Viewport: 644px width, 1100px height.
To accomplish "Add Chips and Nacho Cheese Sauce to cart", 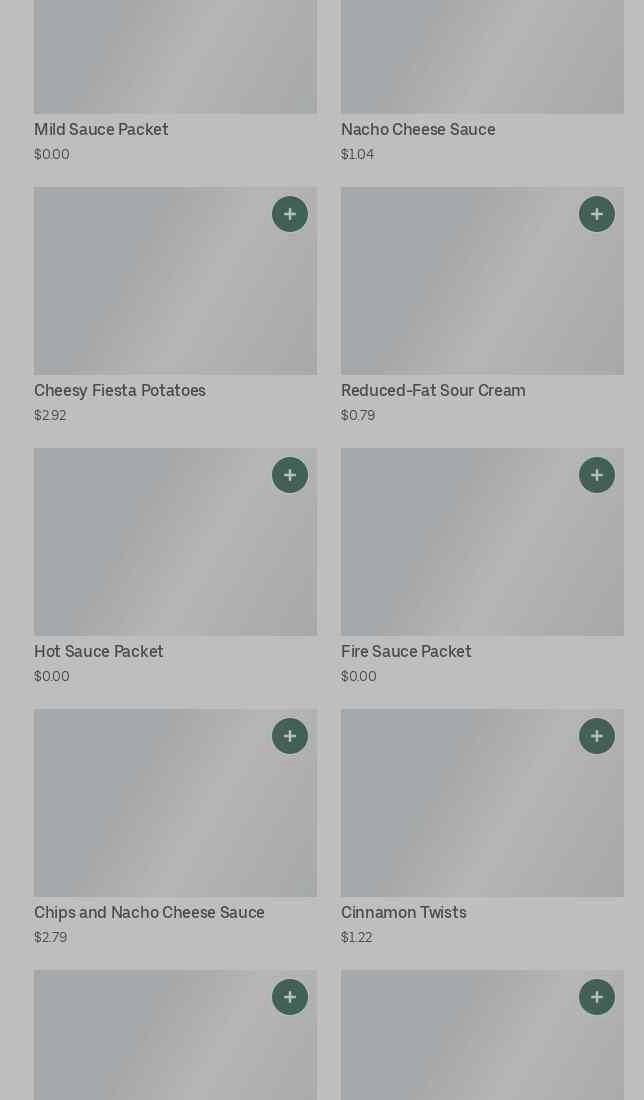I will tap(290, 736).
